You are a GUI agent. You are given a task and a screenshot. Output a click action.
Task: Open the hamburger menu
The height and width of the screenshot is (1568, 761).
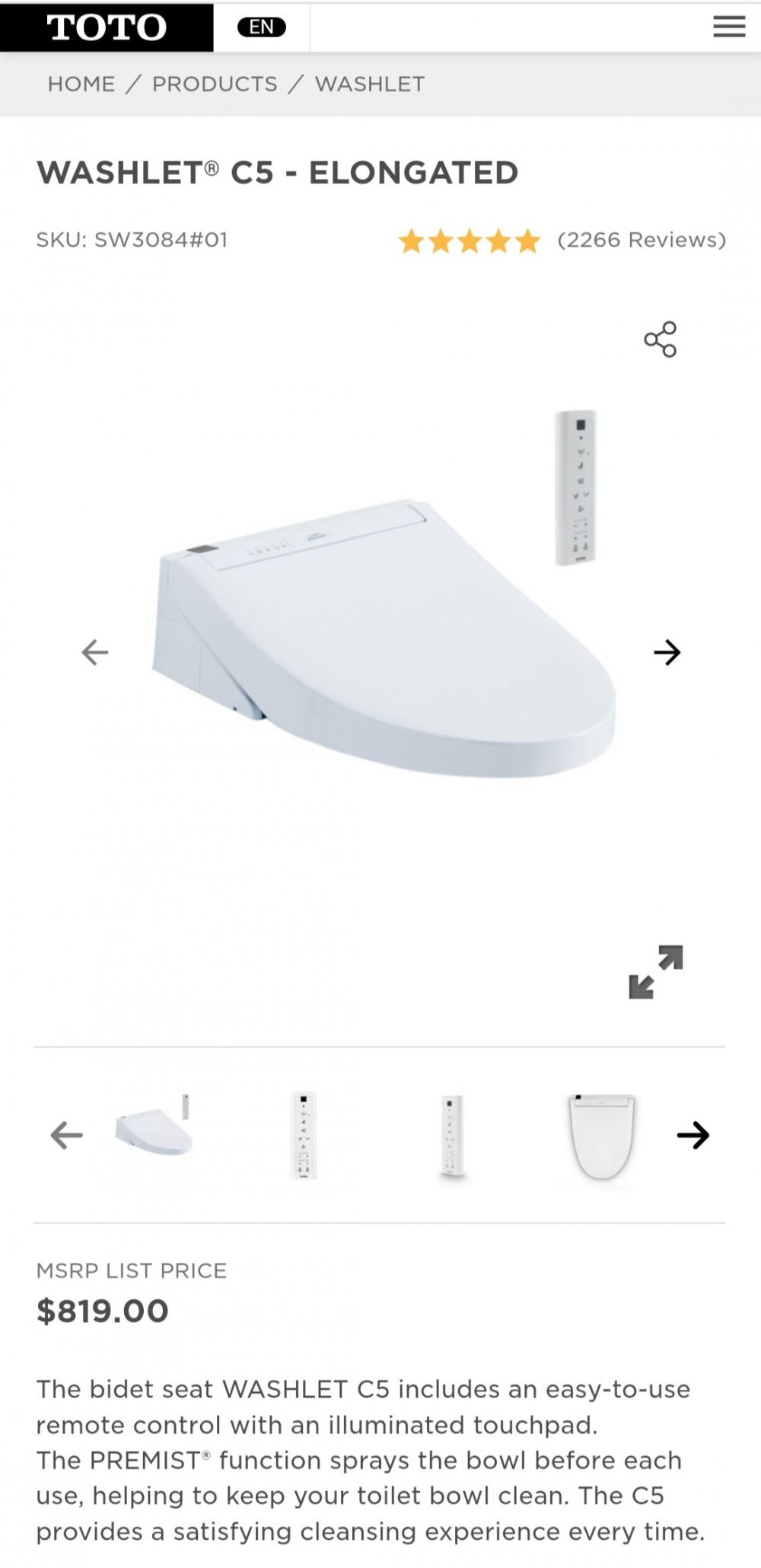tap(728, 27)
